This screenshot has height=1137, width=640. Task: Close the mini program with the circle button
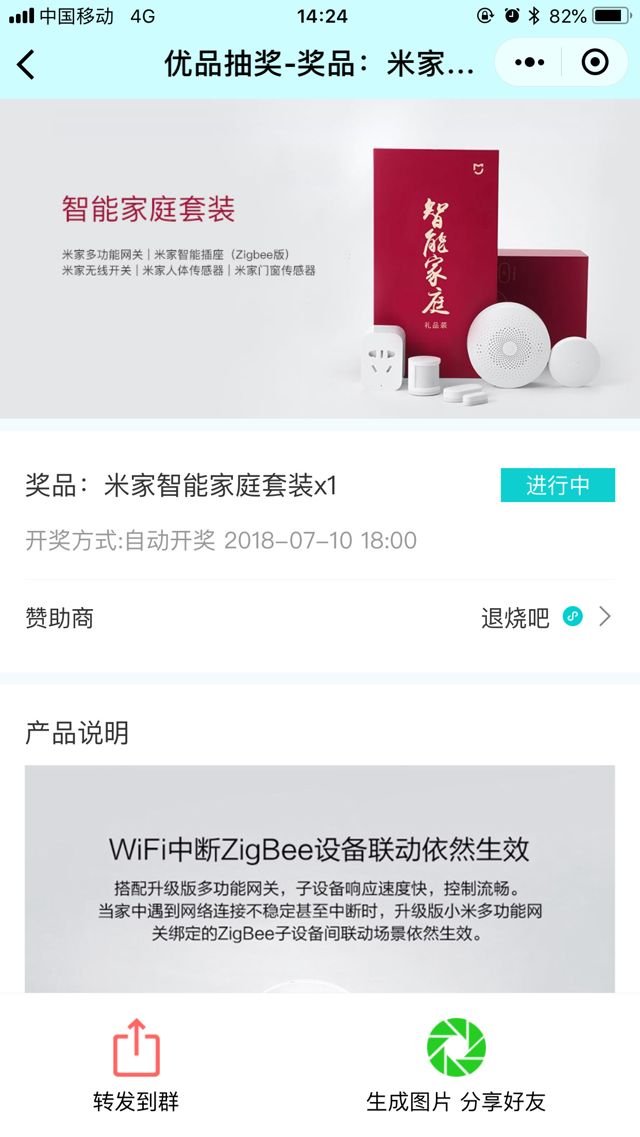click(x=594, y=63)
